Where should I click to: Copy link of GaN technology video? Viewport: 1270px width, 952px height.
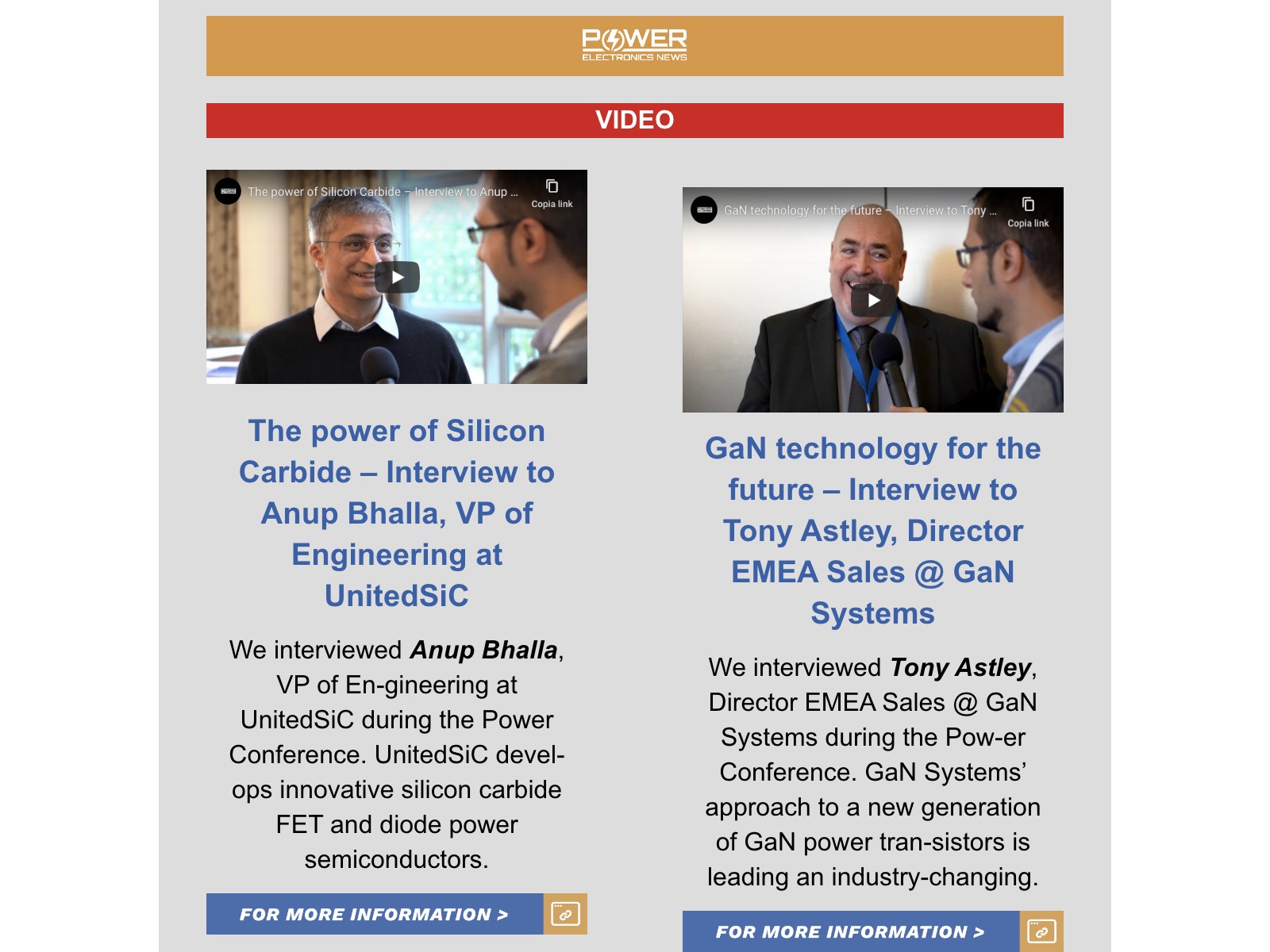click(1028, 211)
